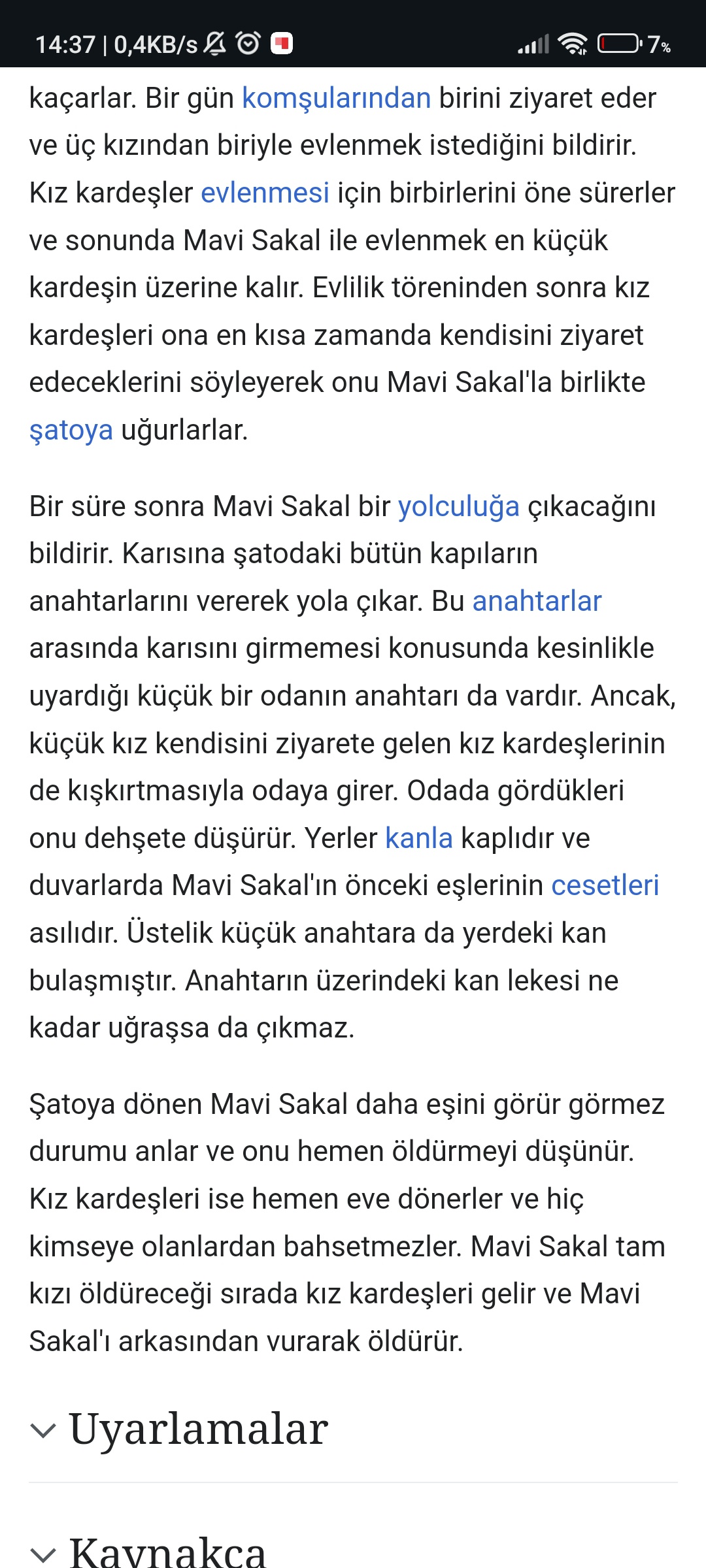706x1568 pixels.
Task: Expand the Uyarlamalar section
Action: (353, 1429)
